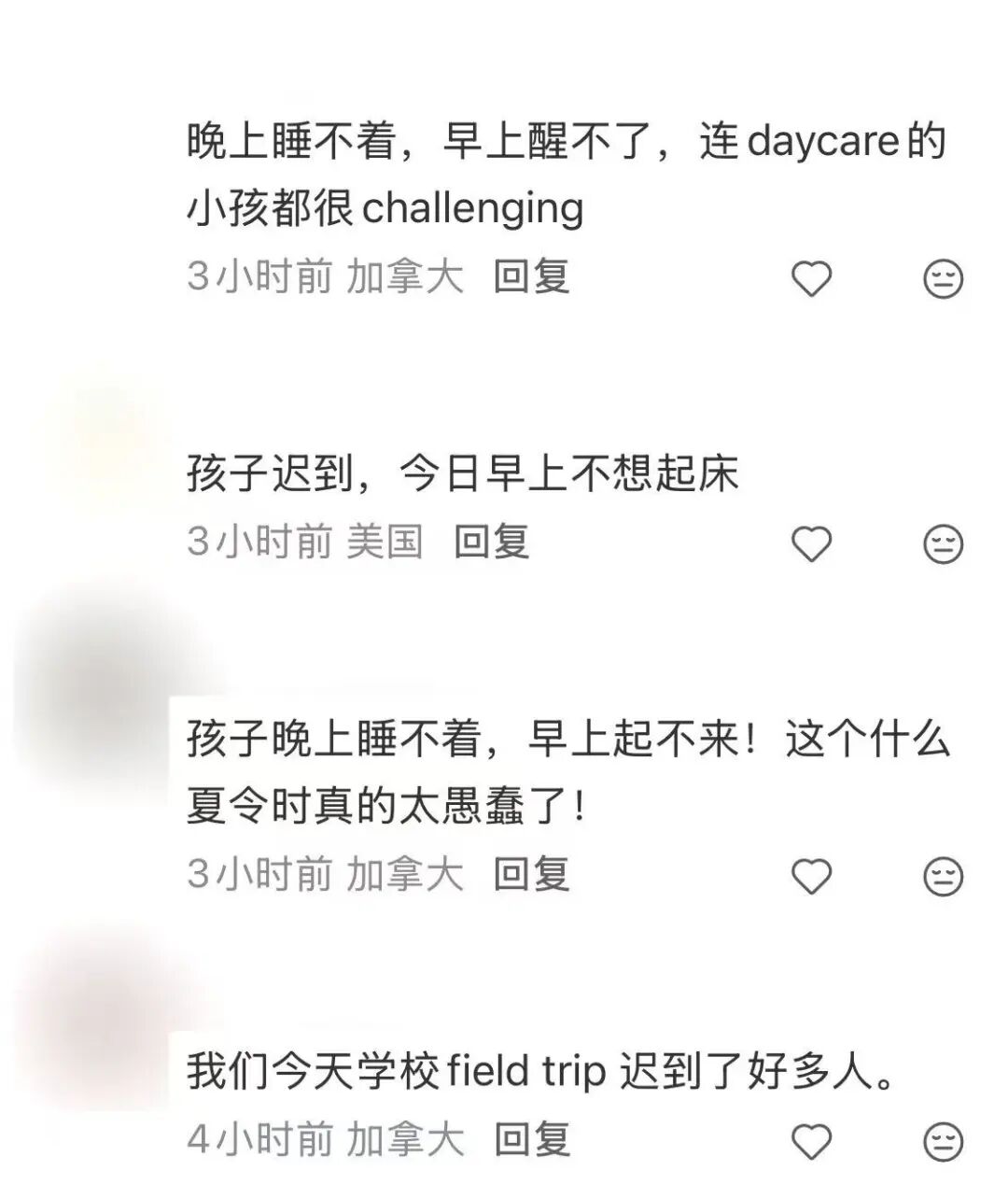The image size is (1008, 1184).
Task: Dislike the field trip comment
Action: tap(943, 1142)
